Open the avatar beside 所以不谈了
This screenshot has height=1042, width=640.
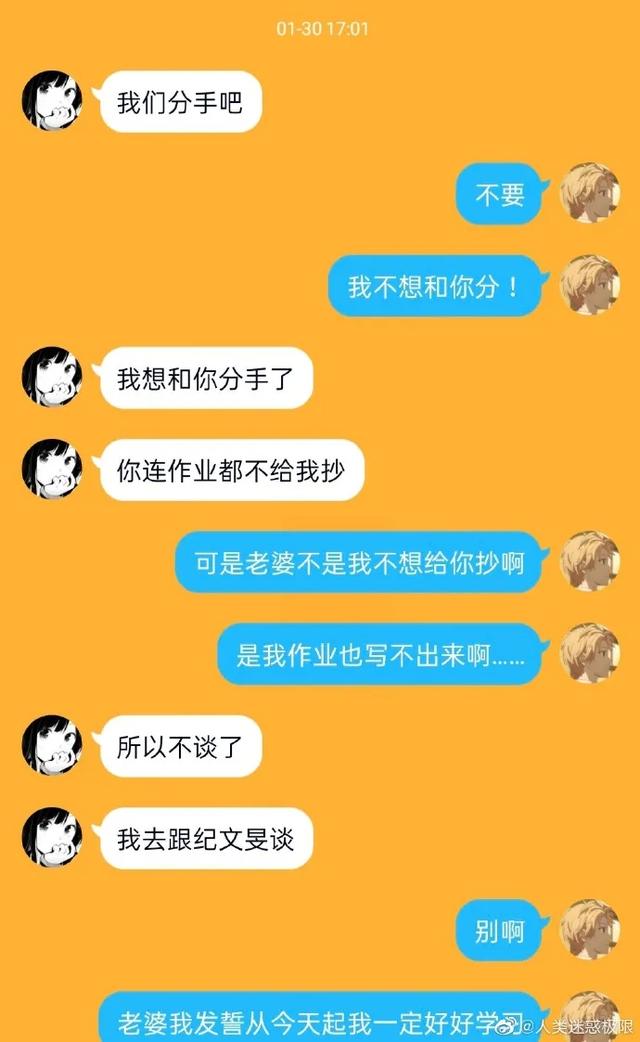coord(52,745)
